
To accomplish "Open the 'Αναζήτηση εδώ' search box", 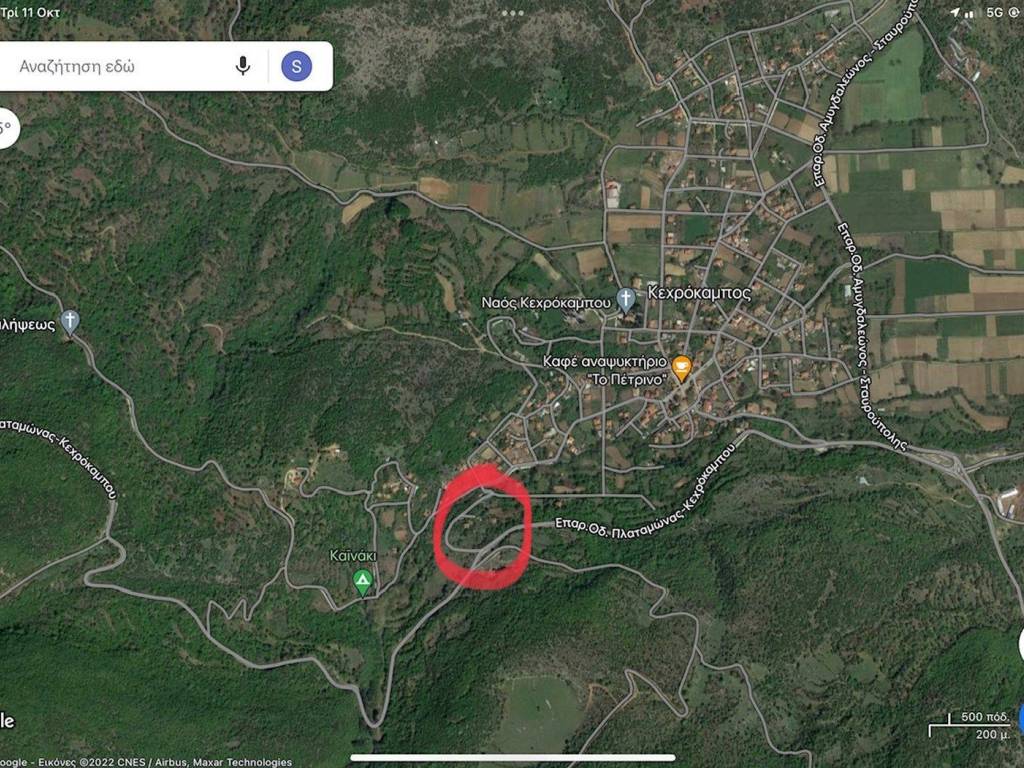I will click(x=120, y=67).
